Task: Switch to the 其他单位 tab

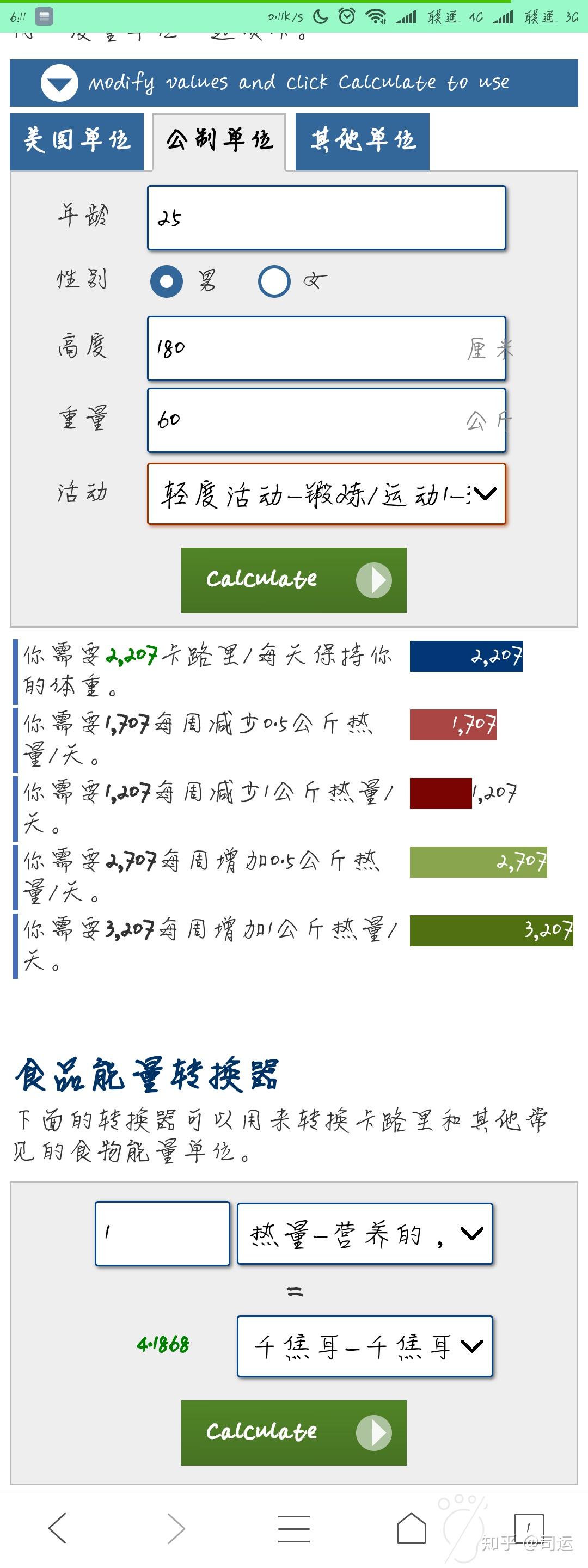Action: (x=362, y=140)
